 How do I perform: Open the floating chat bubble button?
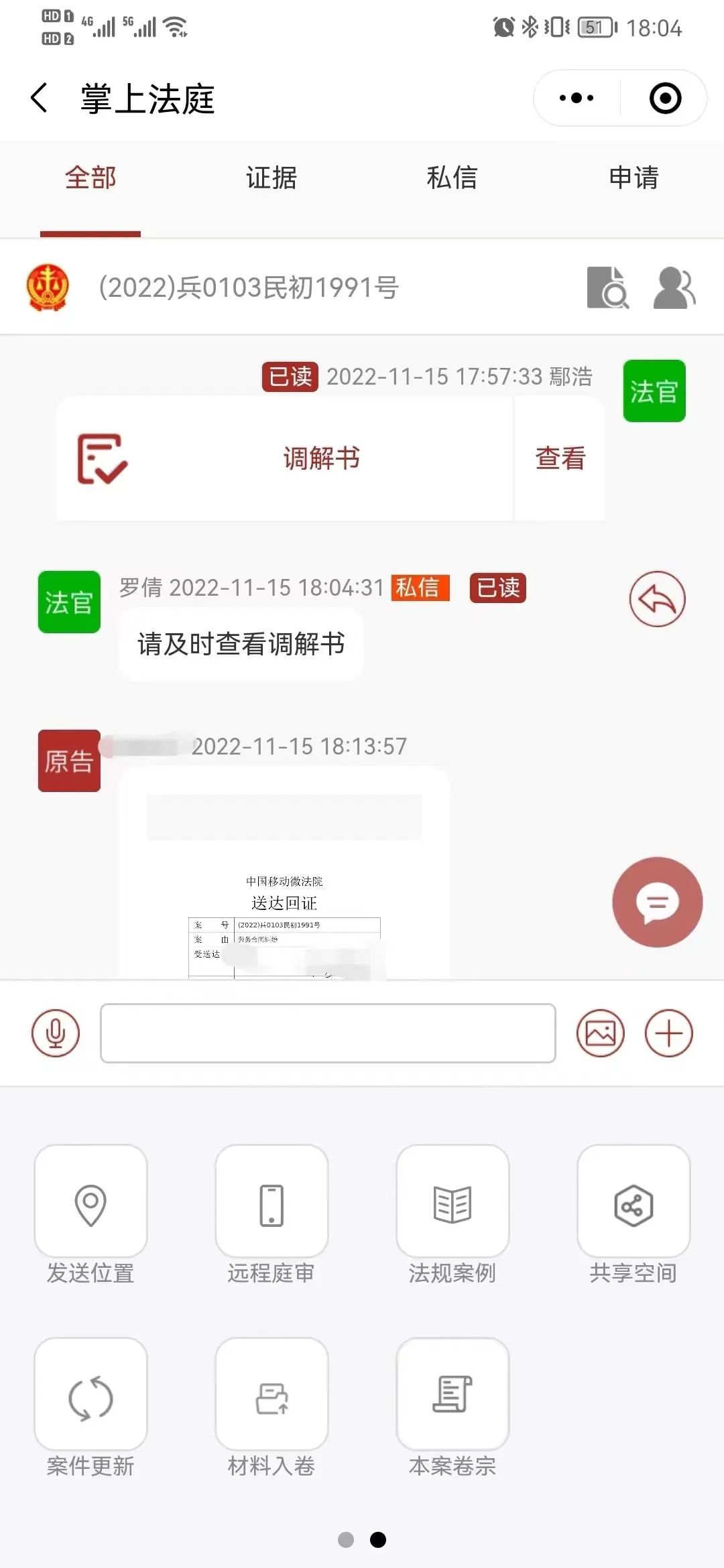point(657,902)
